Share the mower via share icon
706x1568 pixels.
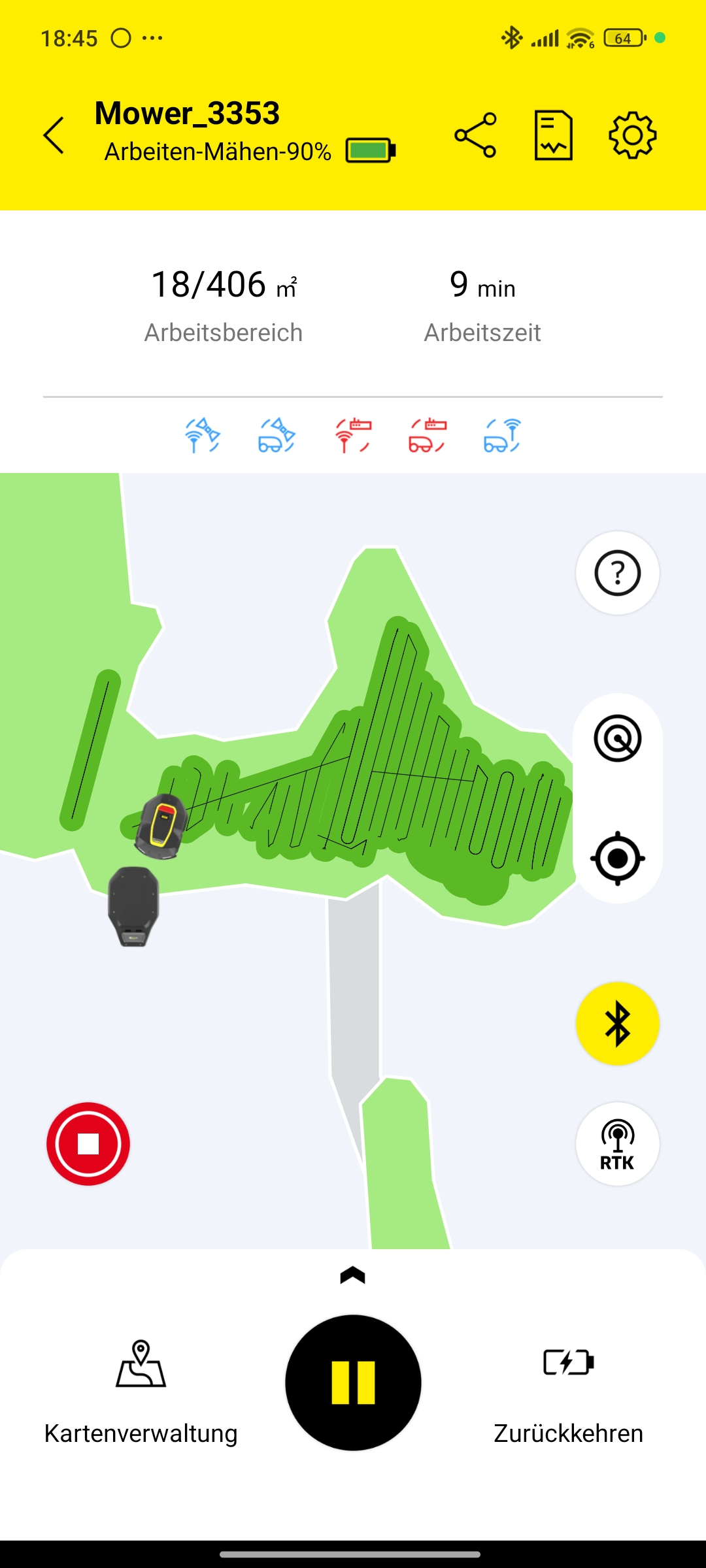coord(475,135)
